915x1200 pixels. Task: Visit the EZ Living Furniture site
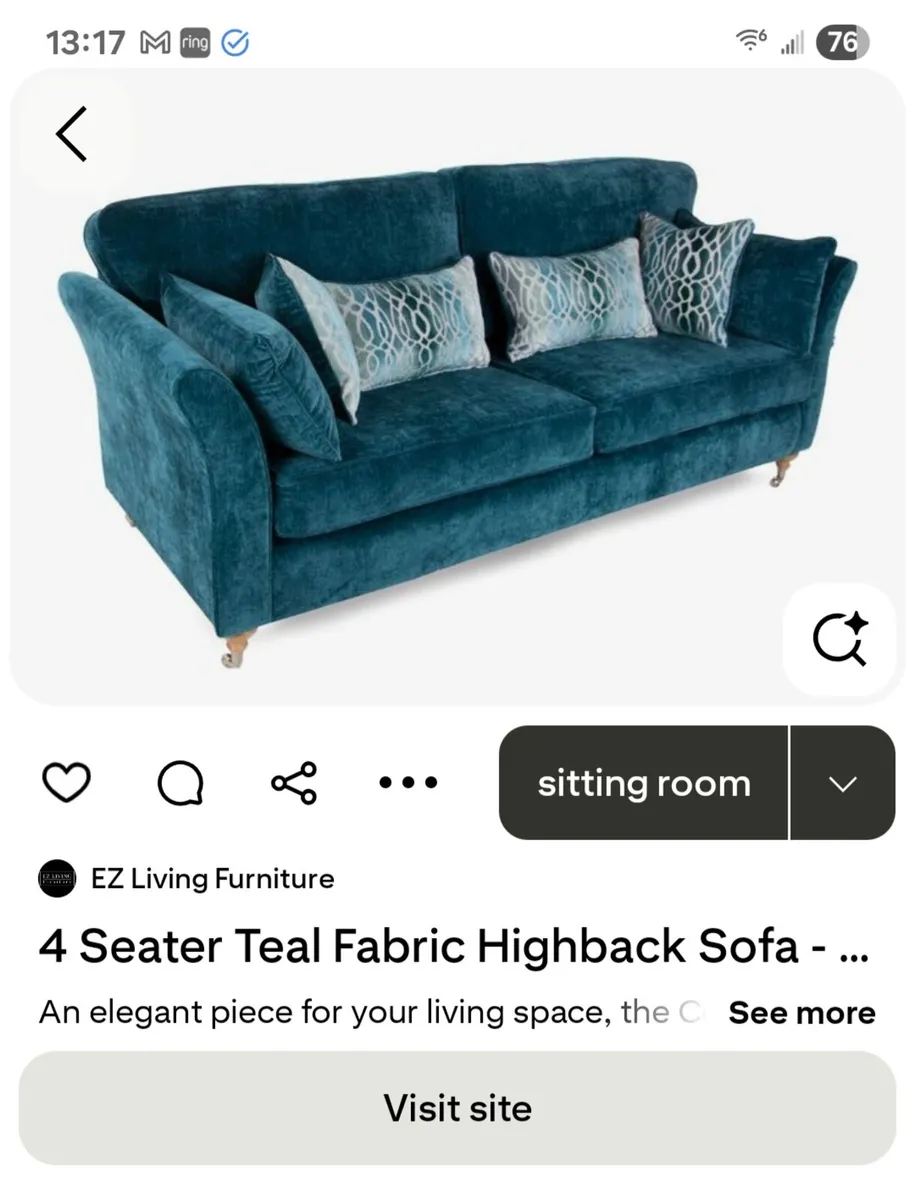coord(457,1108)
